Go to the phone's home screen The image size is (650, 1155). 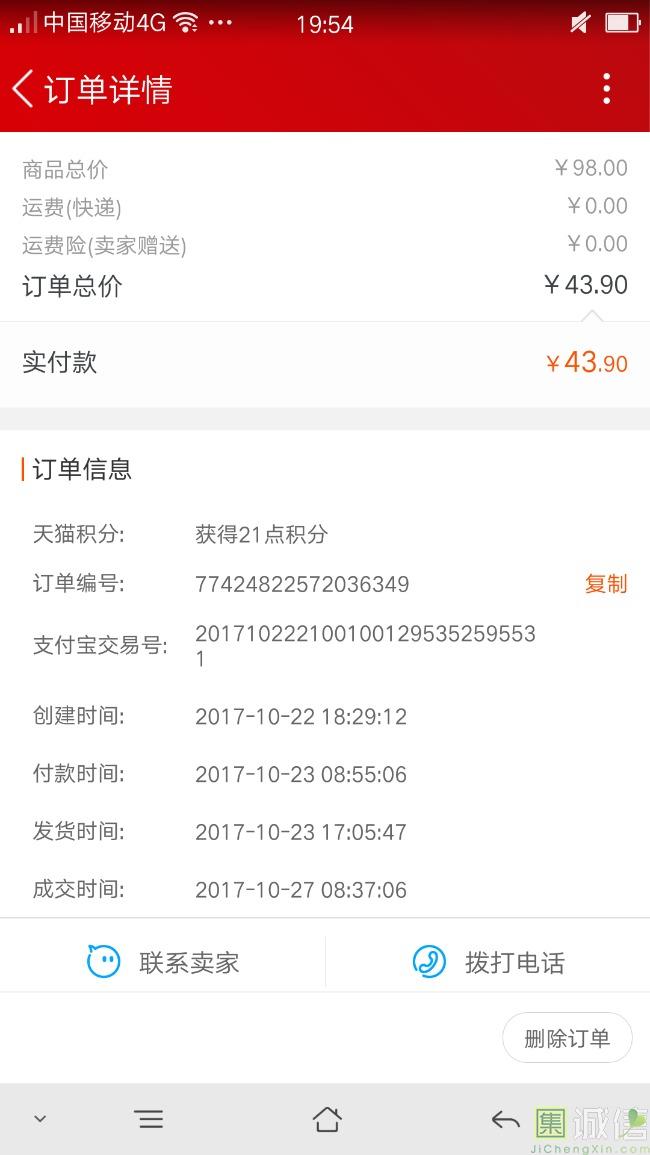tap(326, 1119)
